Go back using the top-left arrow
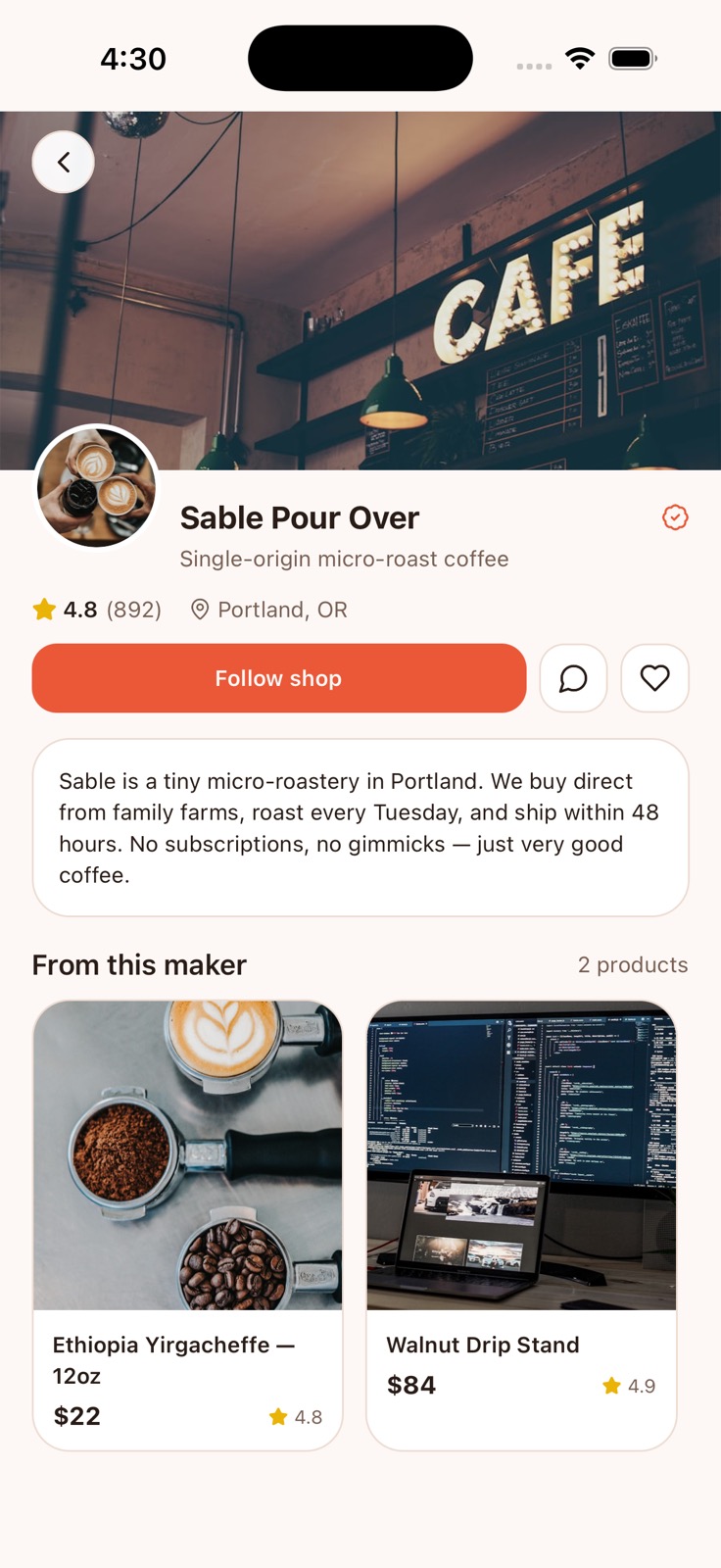The image size is (721, 1568). (64, 162)
